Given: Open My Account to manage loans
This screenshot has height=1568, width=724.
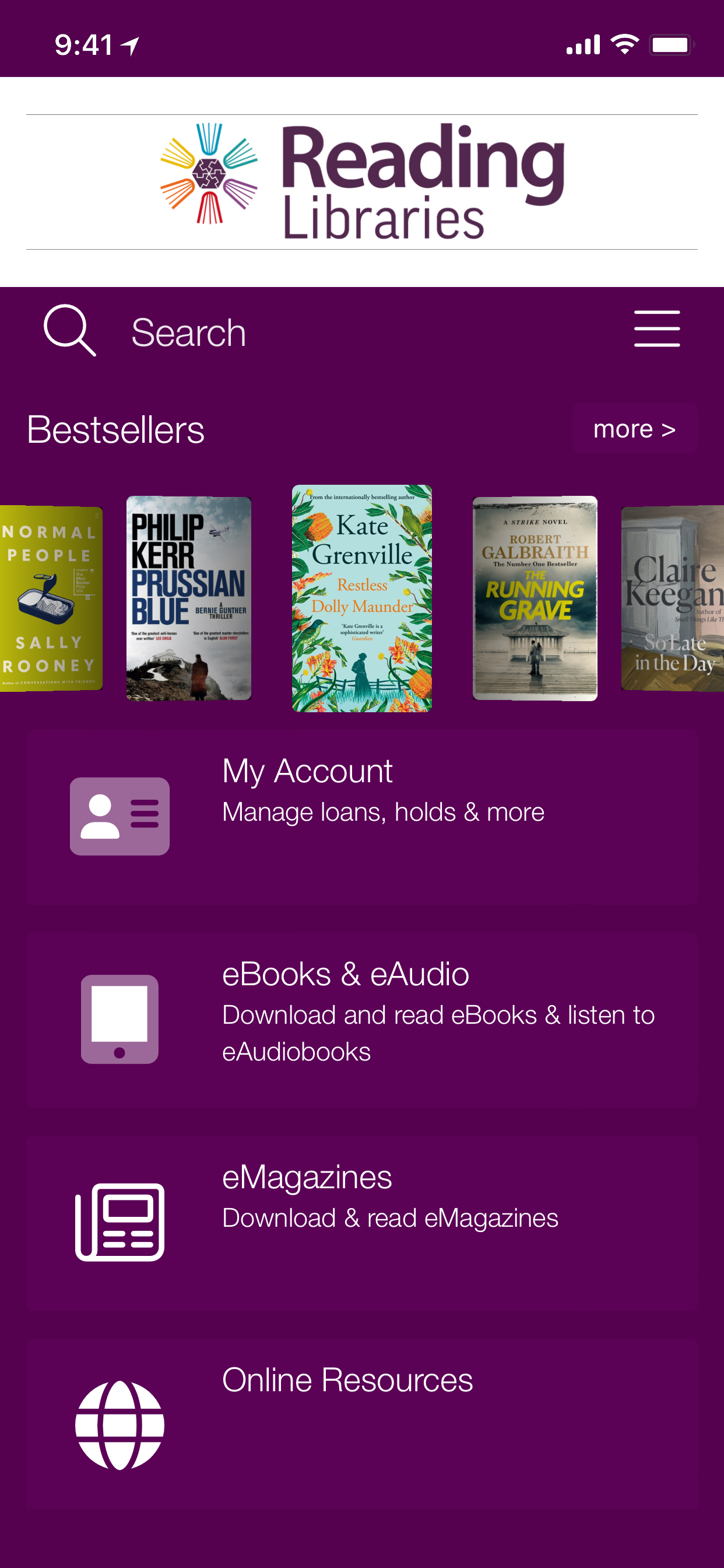Looking at the screenshot, I should coord(362,817).
